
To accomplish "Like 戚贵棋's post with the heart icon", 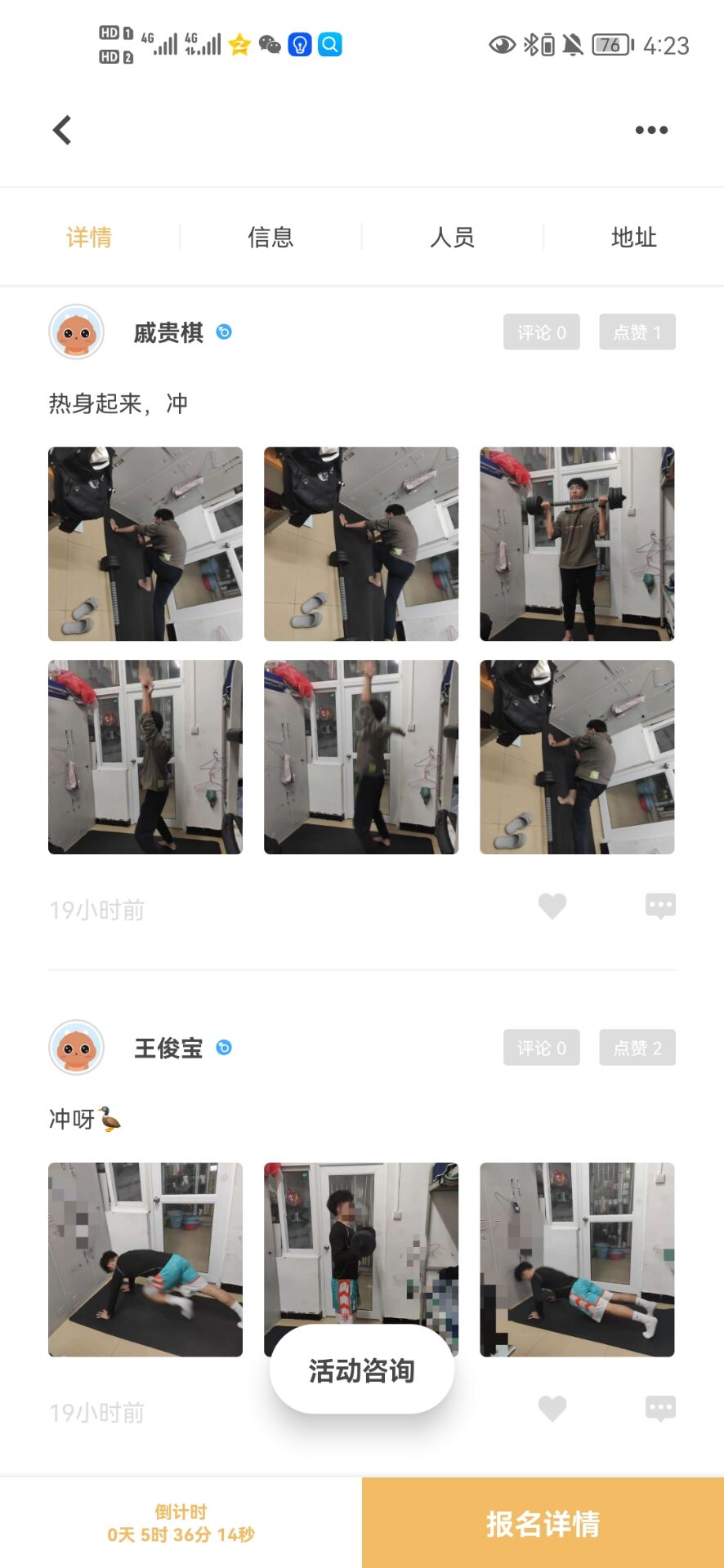I will tap(552, 906).
